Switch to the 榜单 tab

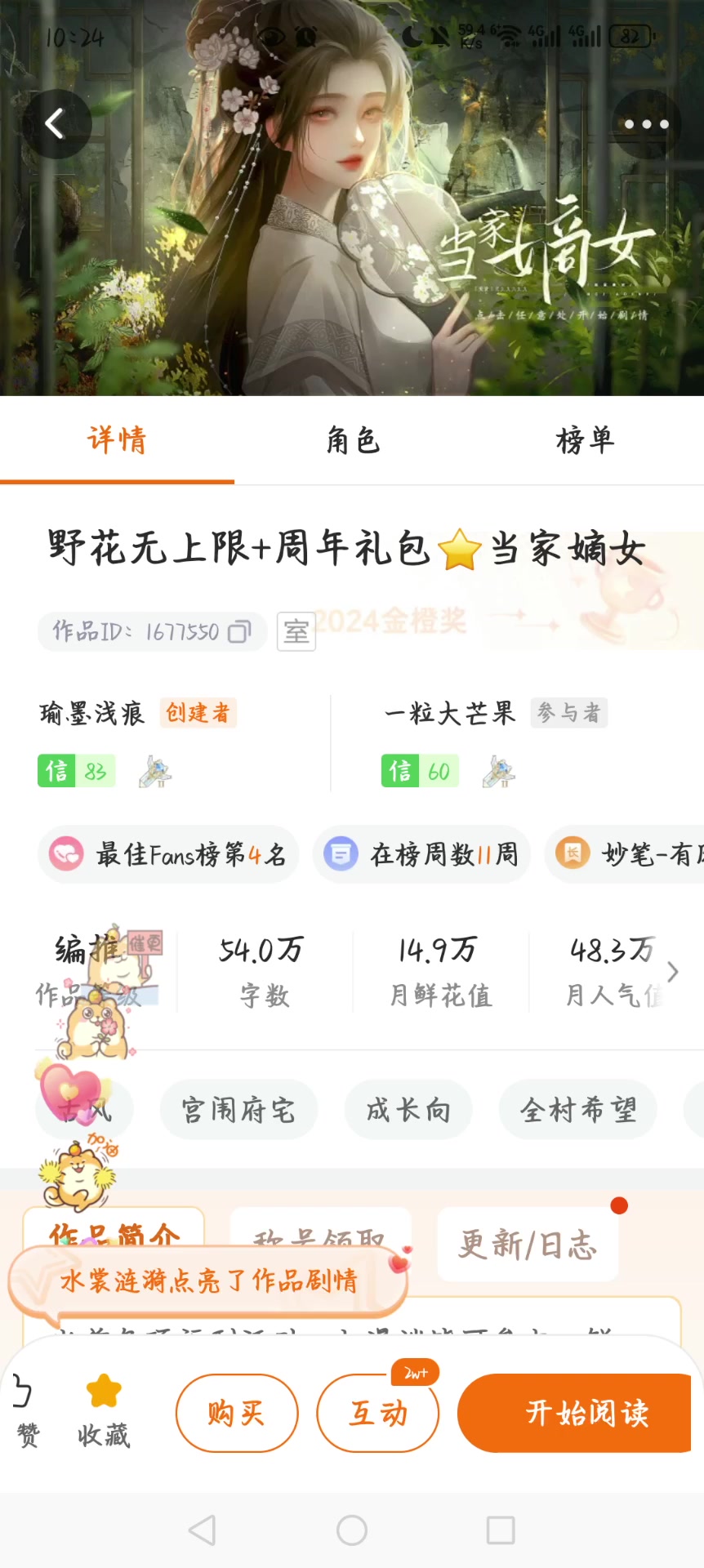coord(585,440)
